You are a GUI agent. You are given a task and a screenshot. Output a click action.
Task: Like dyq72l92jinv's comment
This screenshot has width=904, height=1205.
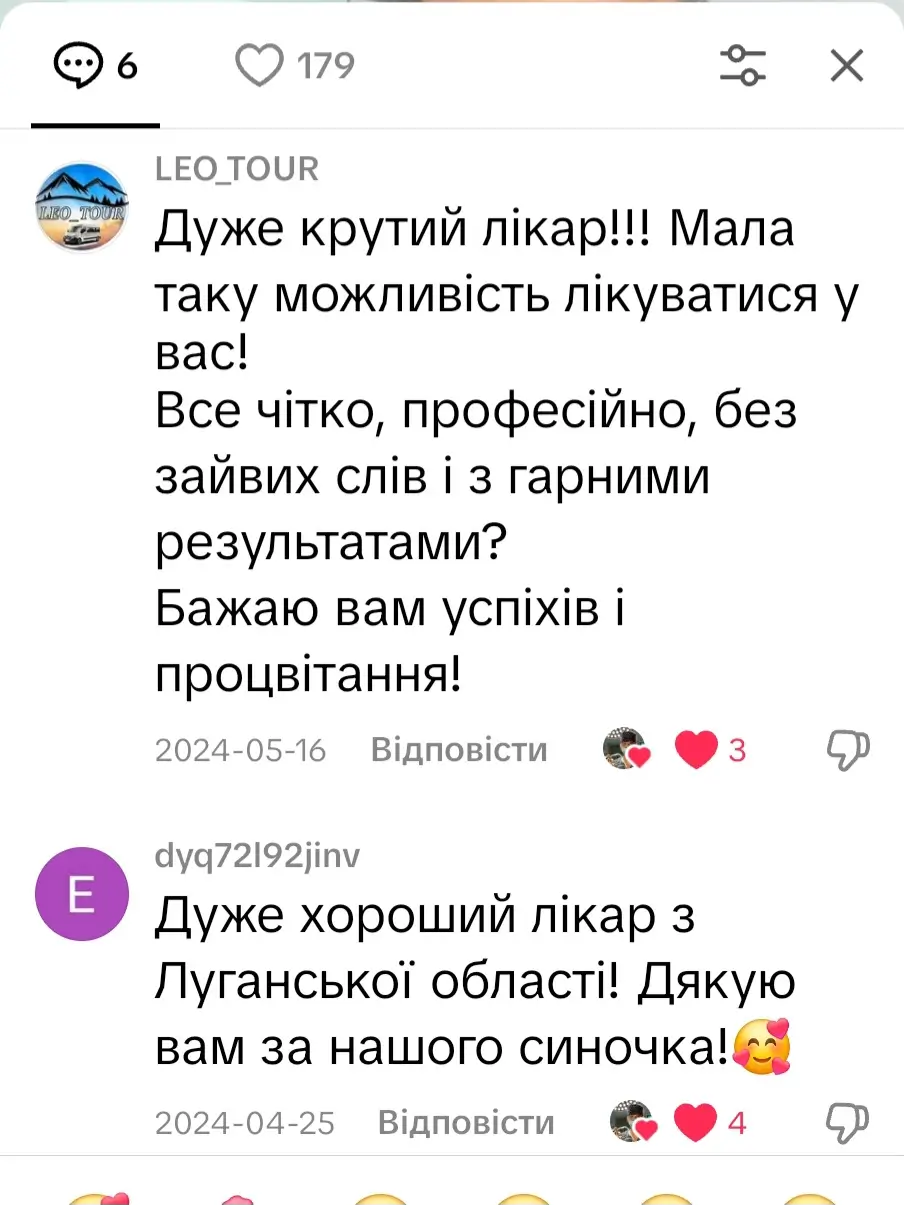(x=697, y=1123)
